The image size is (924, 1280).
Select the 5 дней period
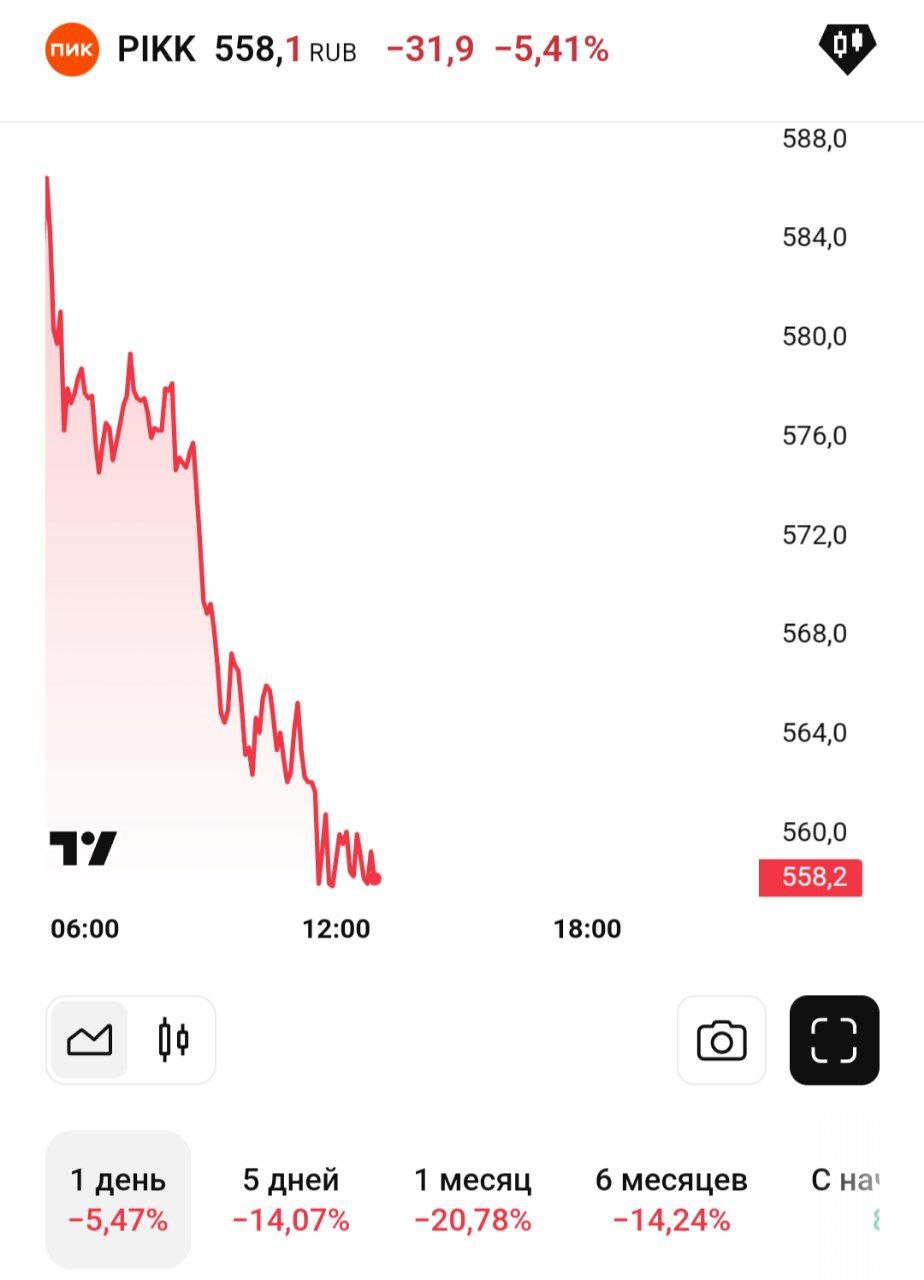291,1199
